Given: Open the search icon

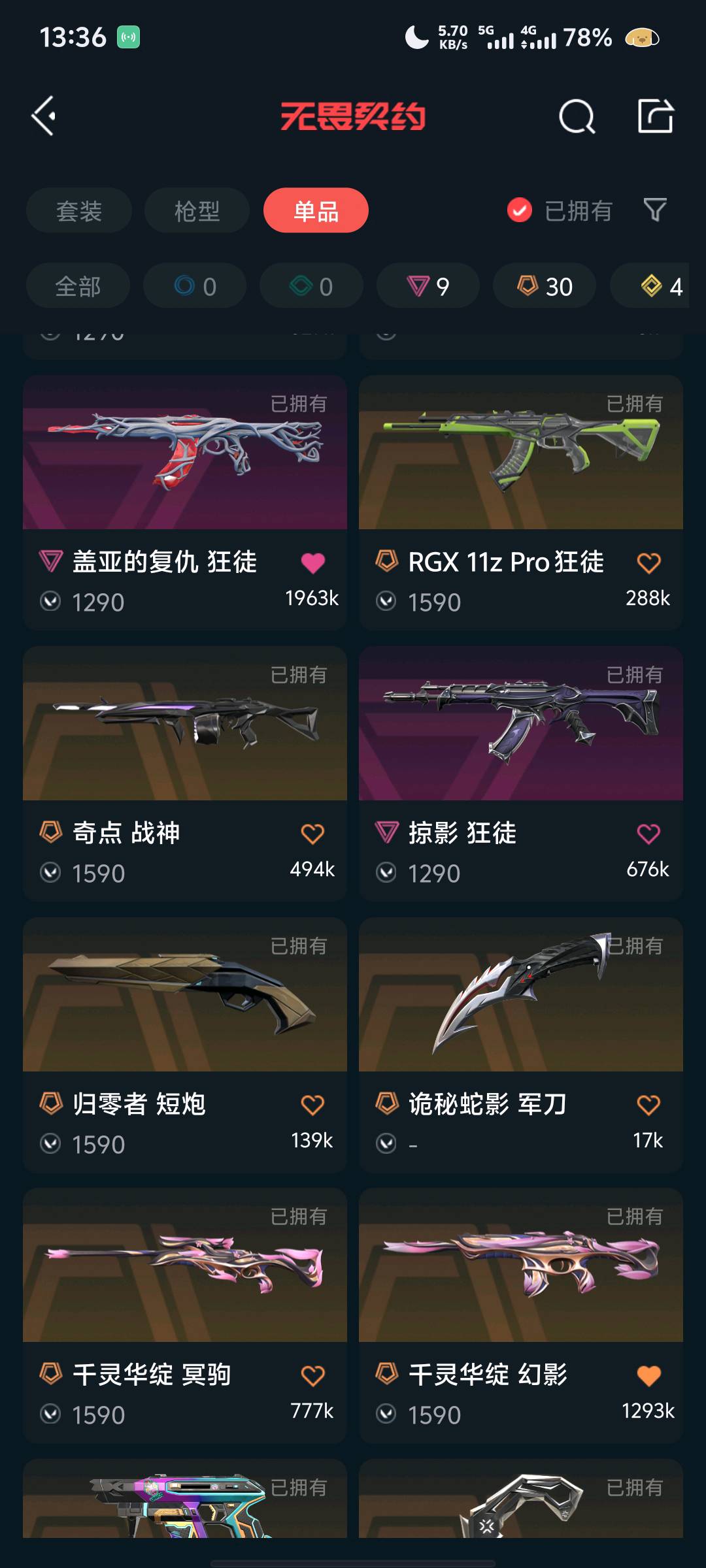Looking at the screenshot, I should pyautogui.click(x=577, y=117).
